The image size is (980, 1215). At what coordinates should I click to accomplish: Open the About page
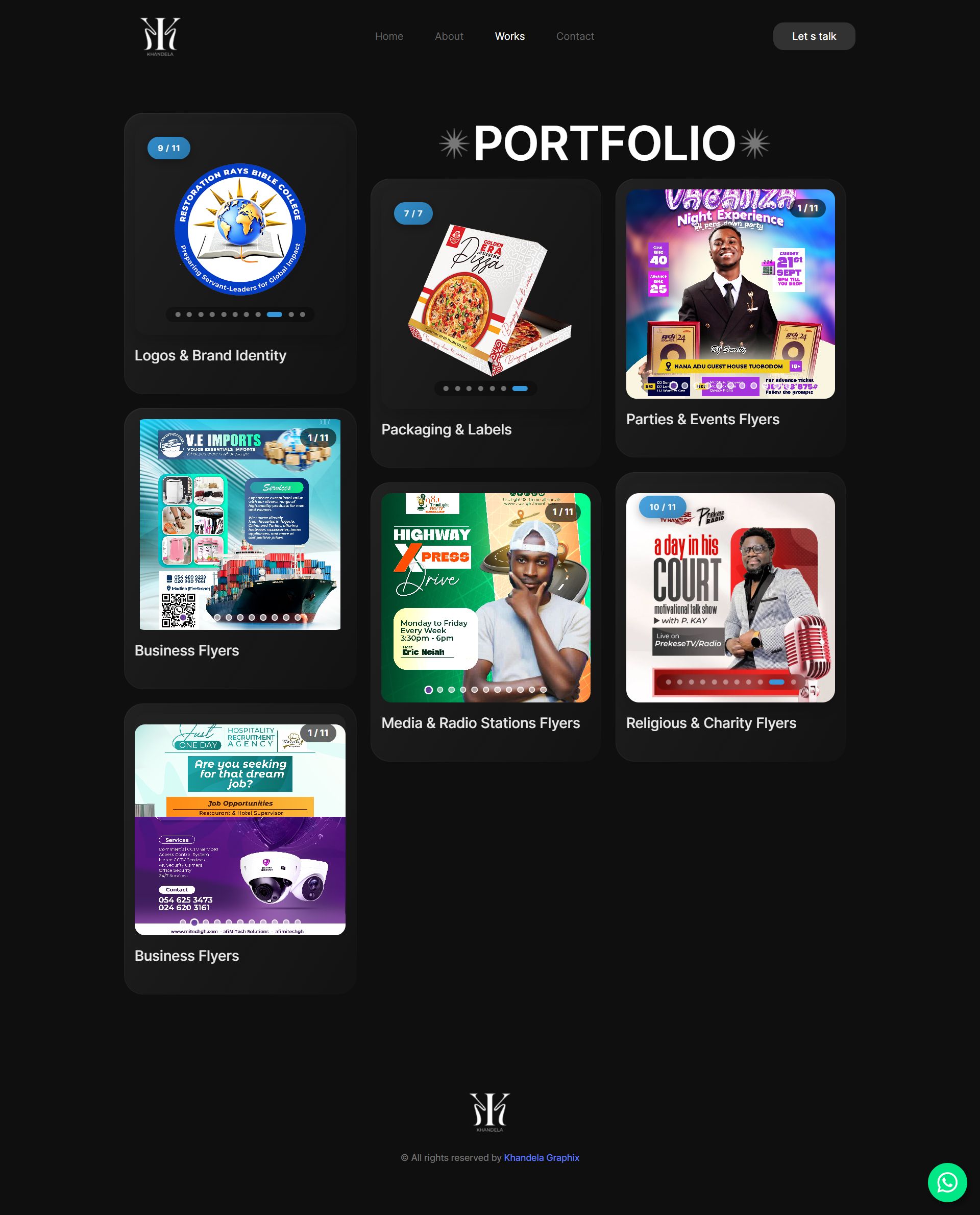449,36
